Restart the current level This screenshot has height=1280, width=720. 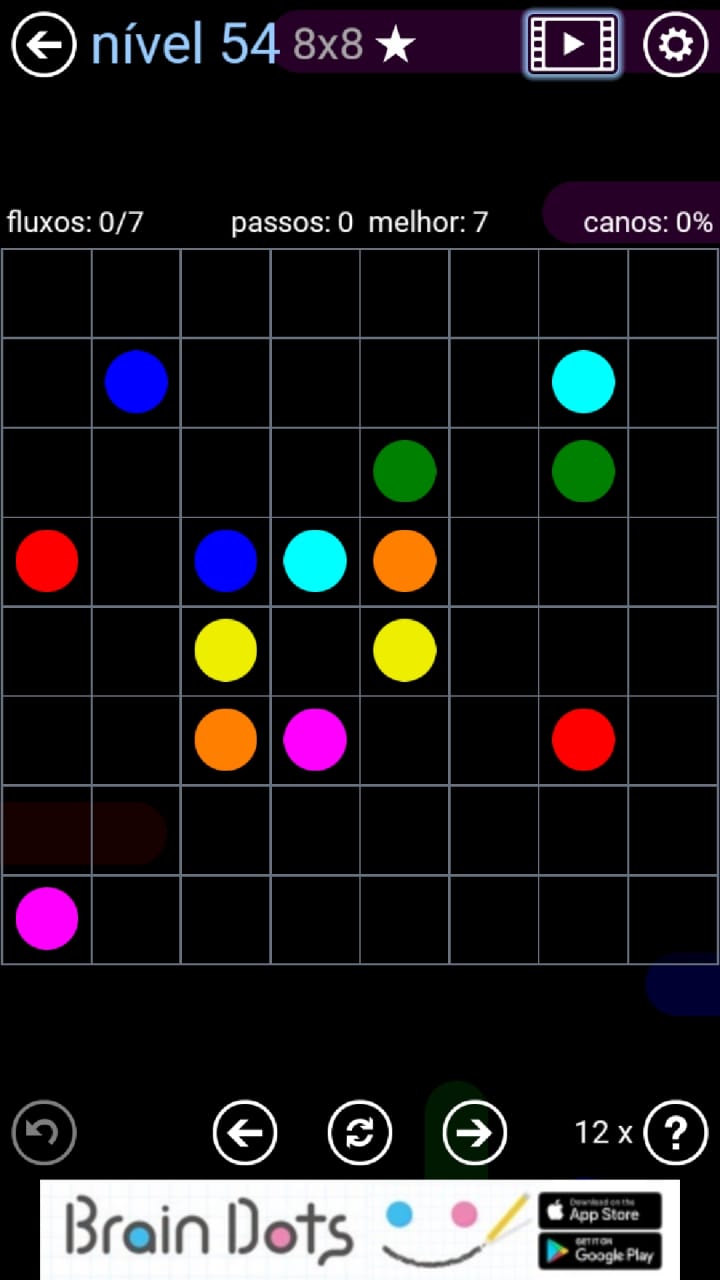coord(360,1133)
